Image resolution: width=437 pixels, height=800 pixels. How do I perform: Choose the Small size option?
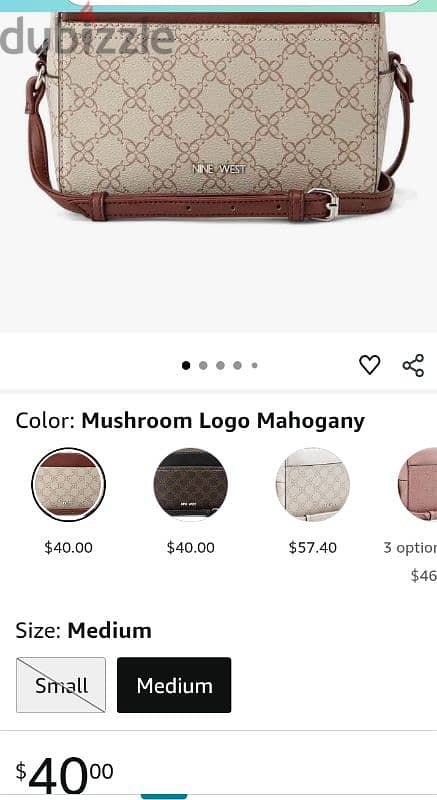(61, 685)
